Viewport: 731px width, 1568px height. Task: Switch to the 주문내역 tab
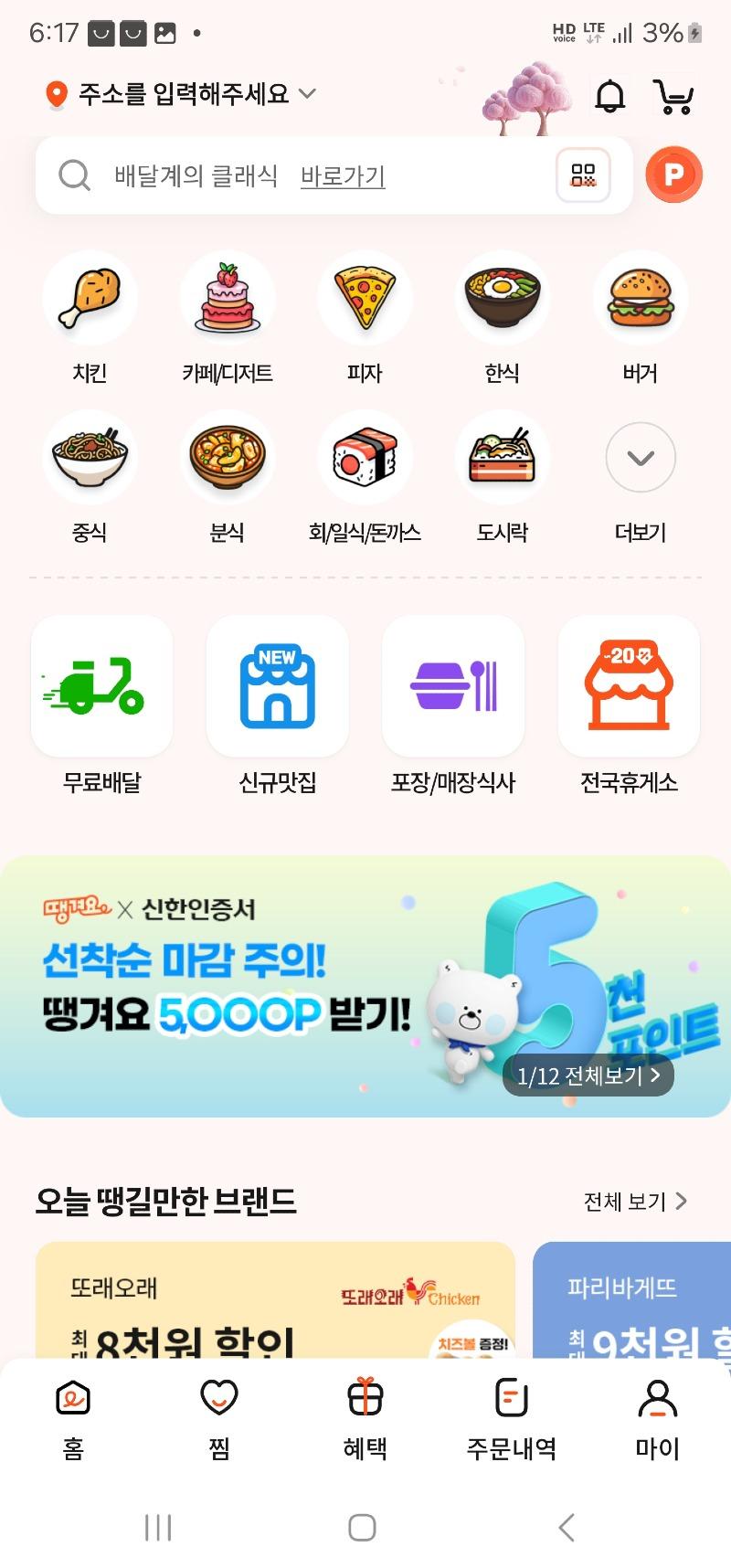[512, 1419]
